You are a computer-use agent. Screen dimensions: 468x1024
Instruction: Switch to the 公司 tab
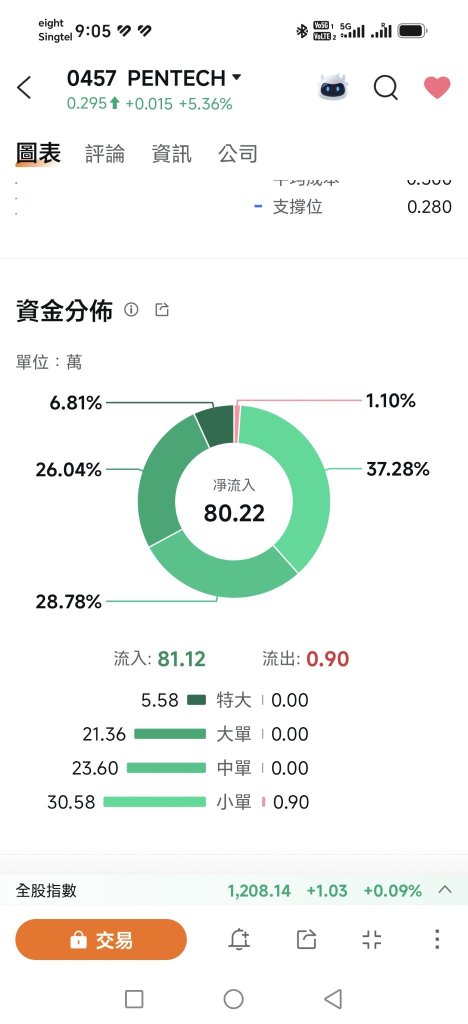pos(238,154)
